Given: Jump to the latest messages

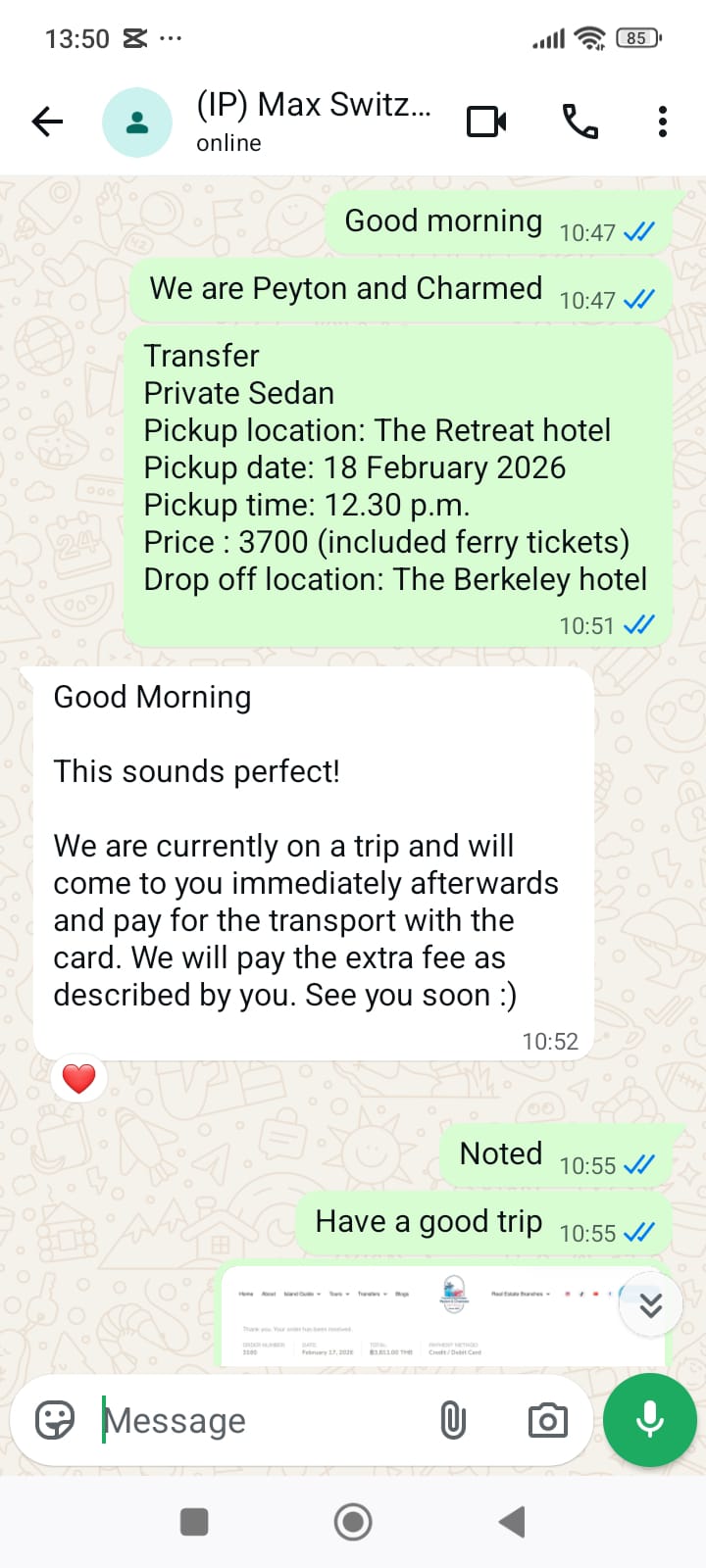Looking at the screenshot, I should (x=651, y=1304).
